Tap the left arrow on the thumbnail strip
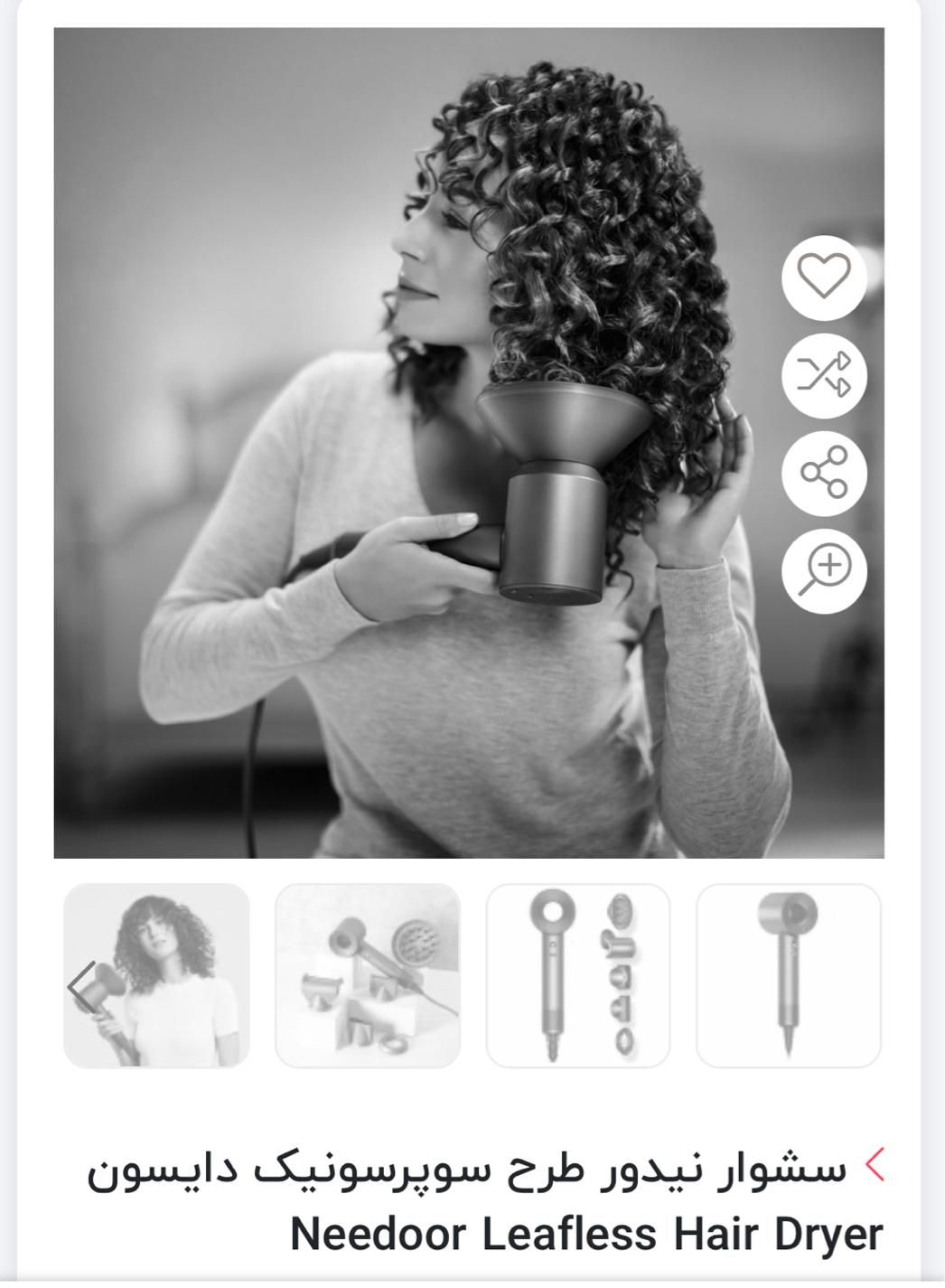 tap(81, 986)
